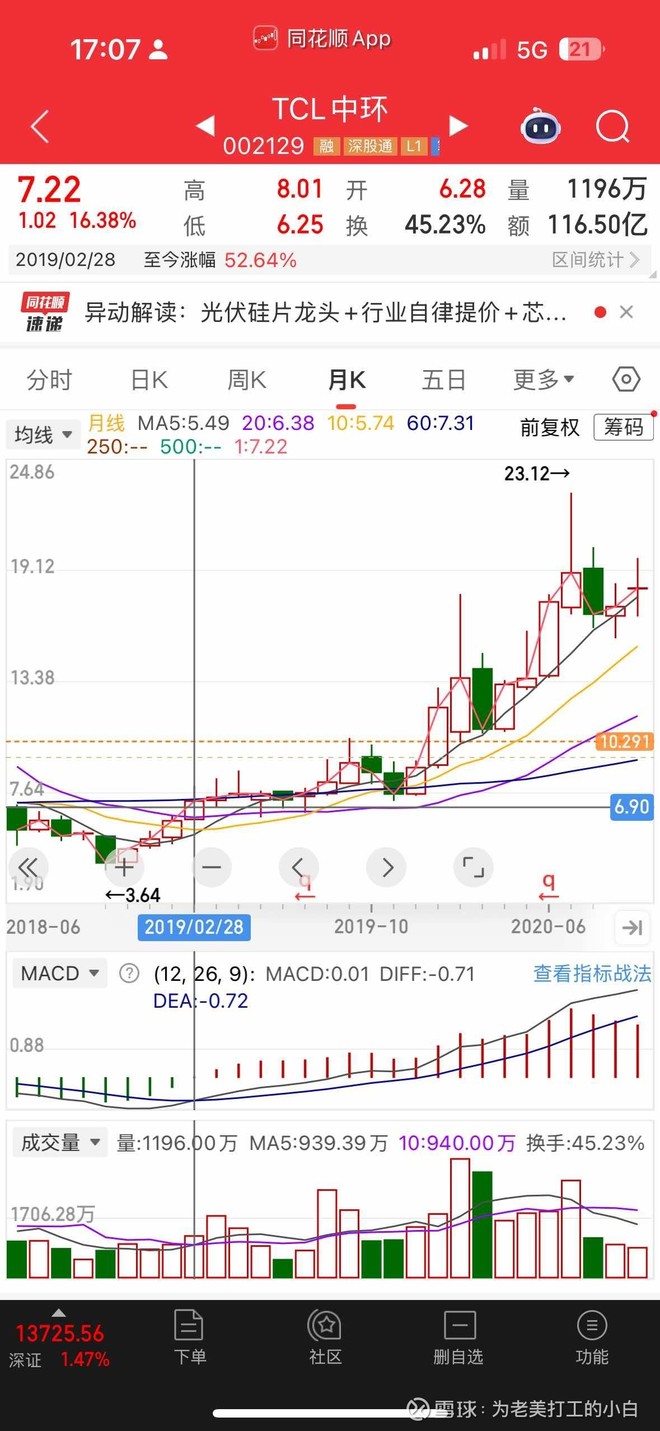Select the 五日 tab
660x1431 pixels.
(443, 380)
